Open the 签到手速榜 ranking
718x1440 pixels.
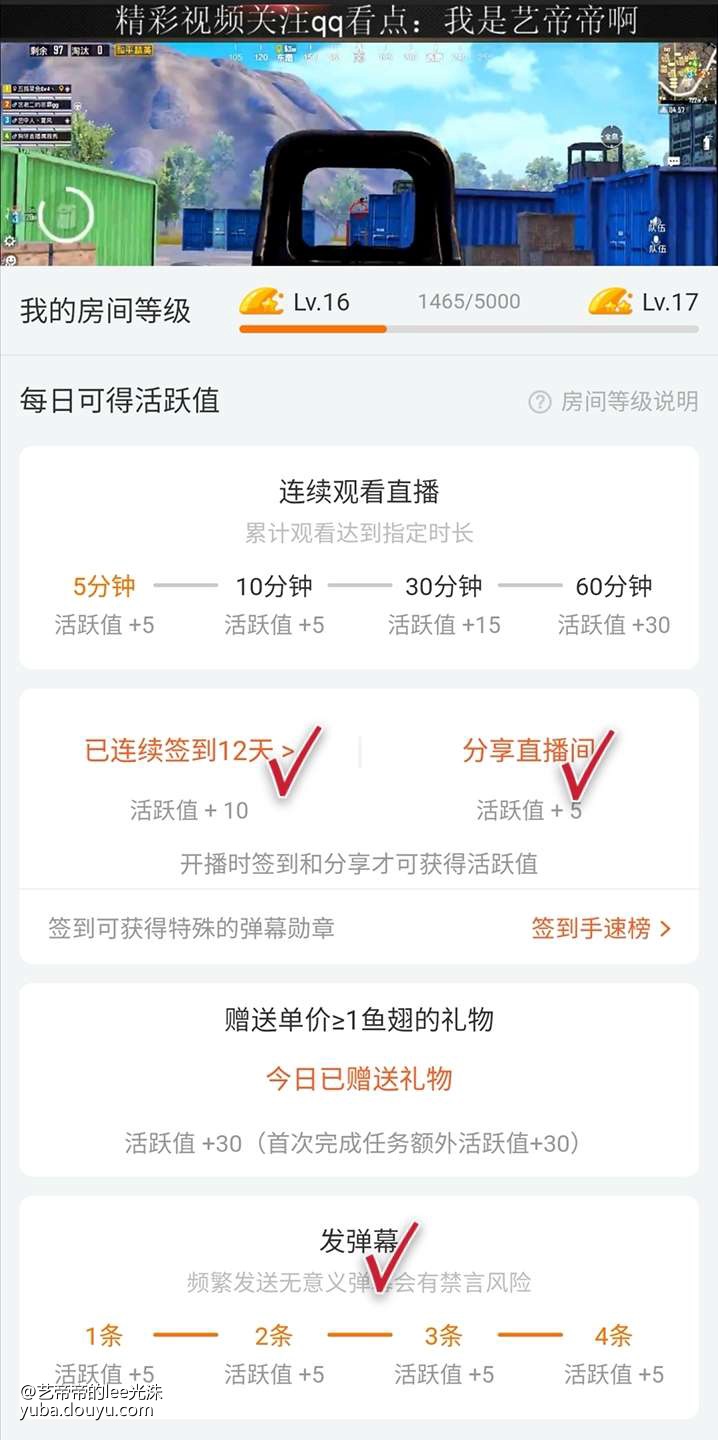pos(600,928)
